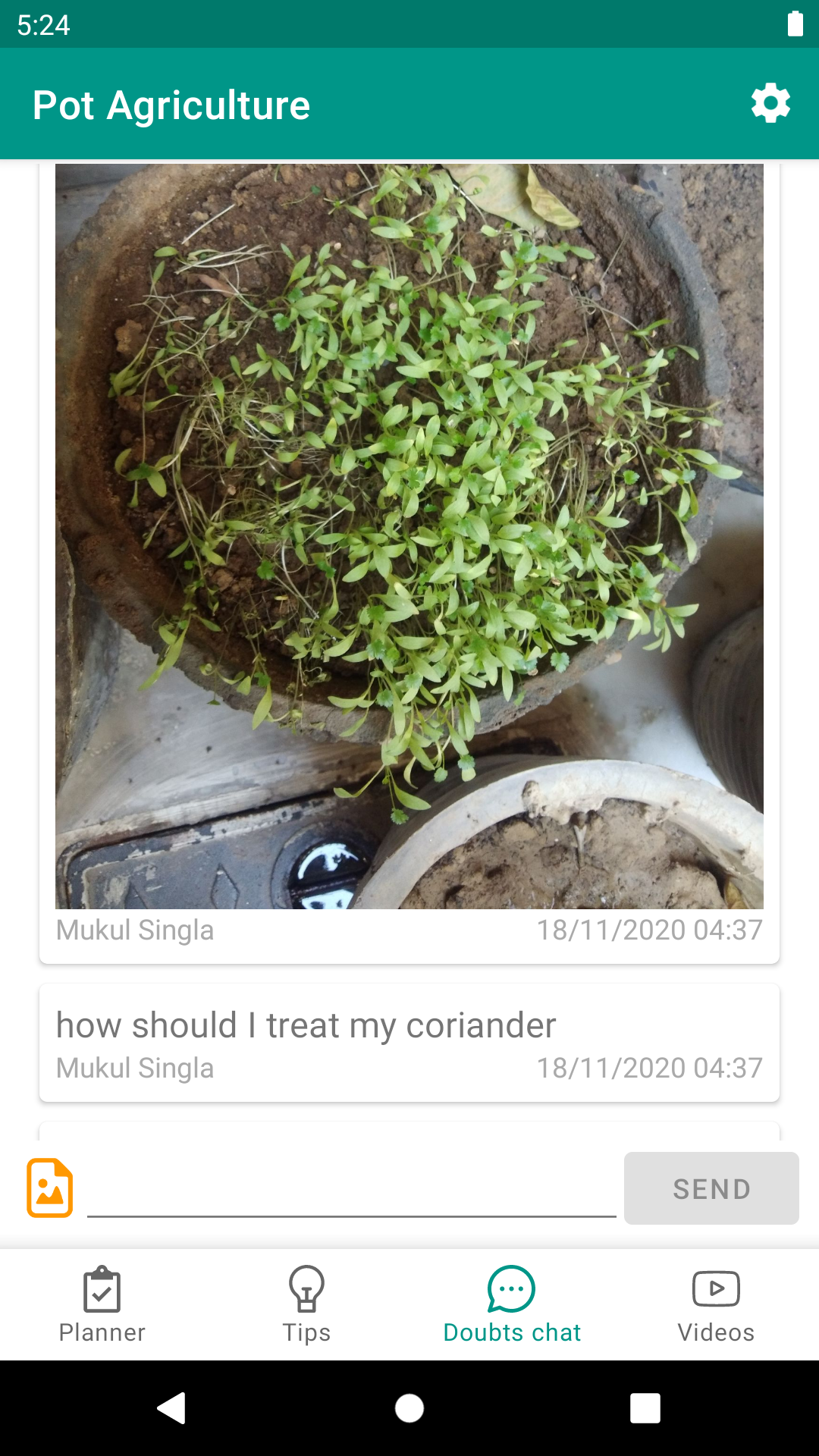Open recent apps with the square button
The image size is (819, 1456).
click(x=647, y=1409)
